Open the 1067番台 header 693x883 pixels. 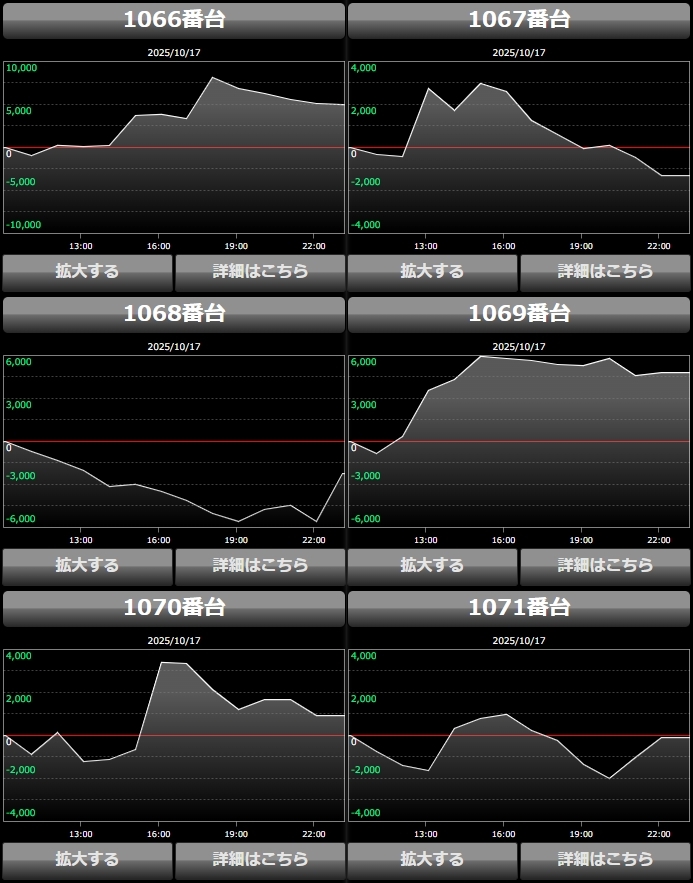pyautogui.click(x=519, y=20)
